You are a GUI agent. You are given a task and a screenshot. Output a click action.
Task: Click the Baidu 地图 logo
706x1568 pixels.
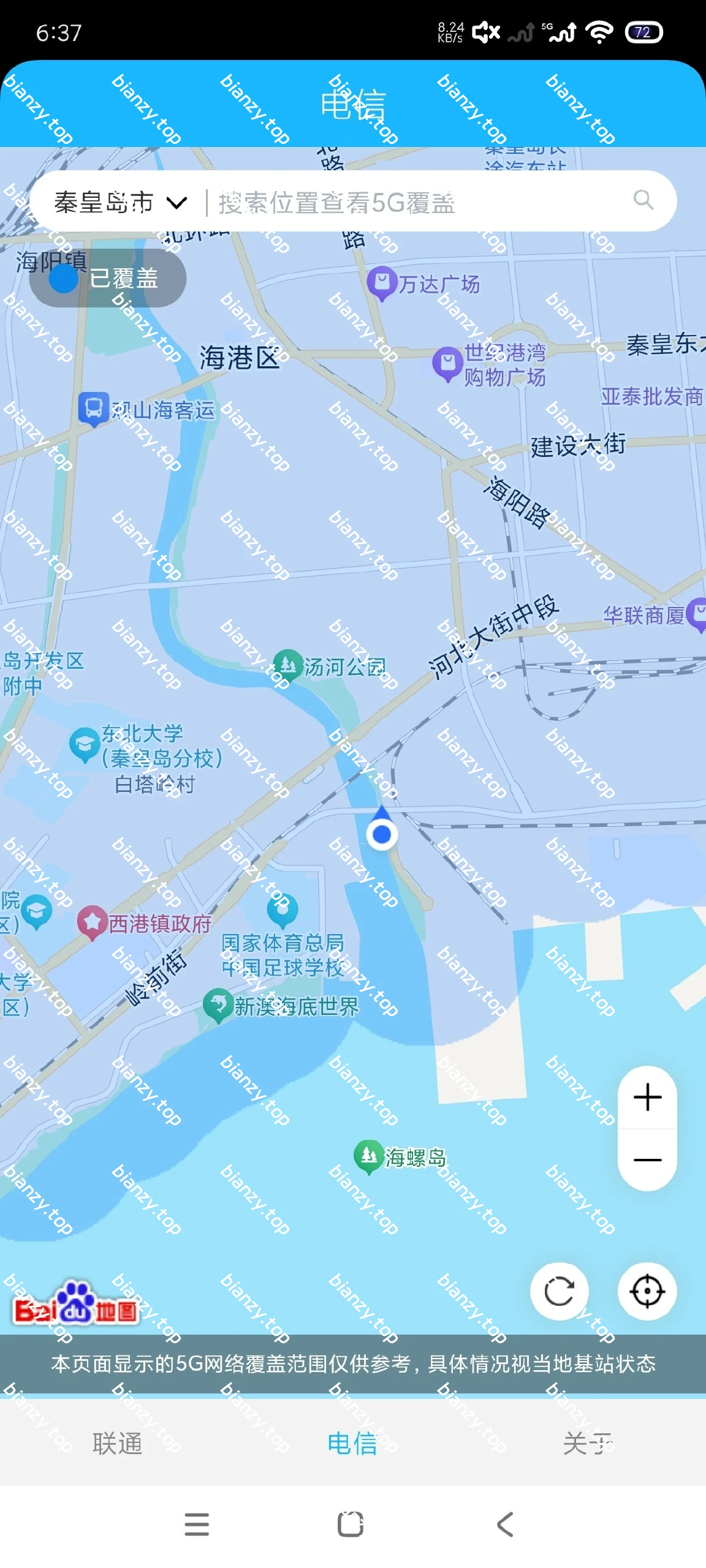(75, 1303)
